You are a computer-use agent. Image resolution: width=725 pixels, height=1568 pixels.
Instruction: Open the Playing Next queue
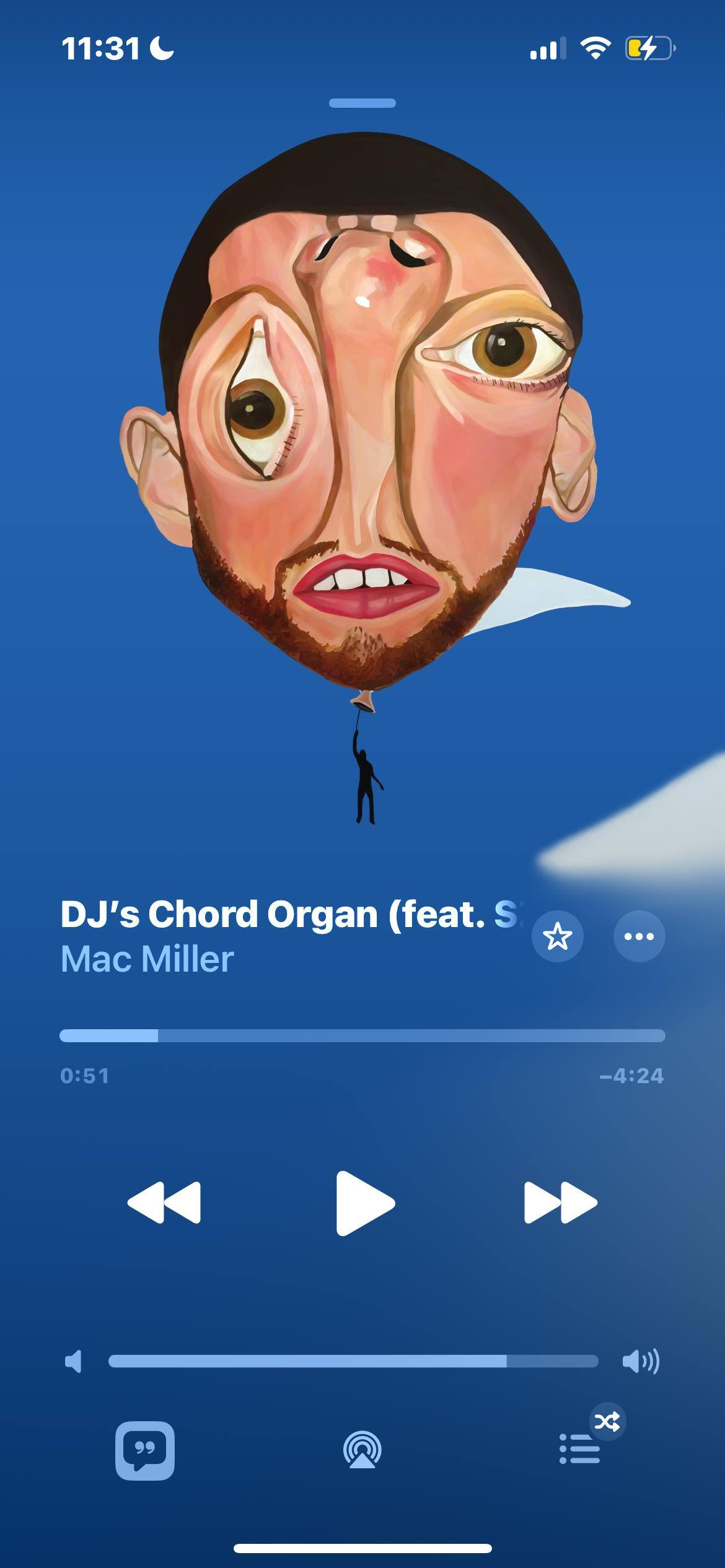(580, 1449)
